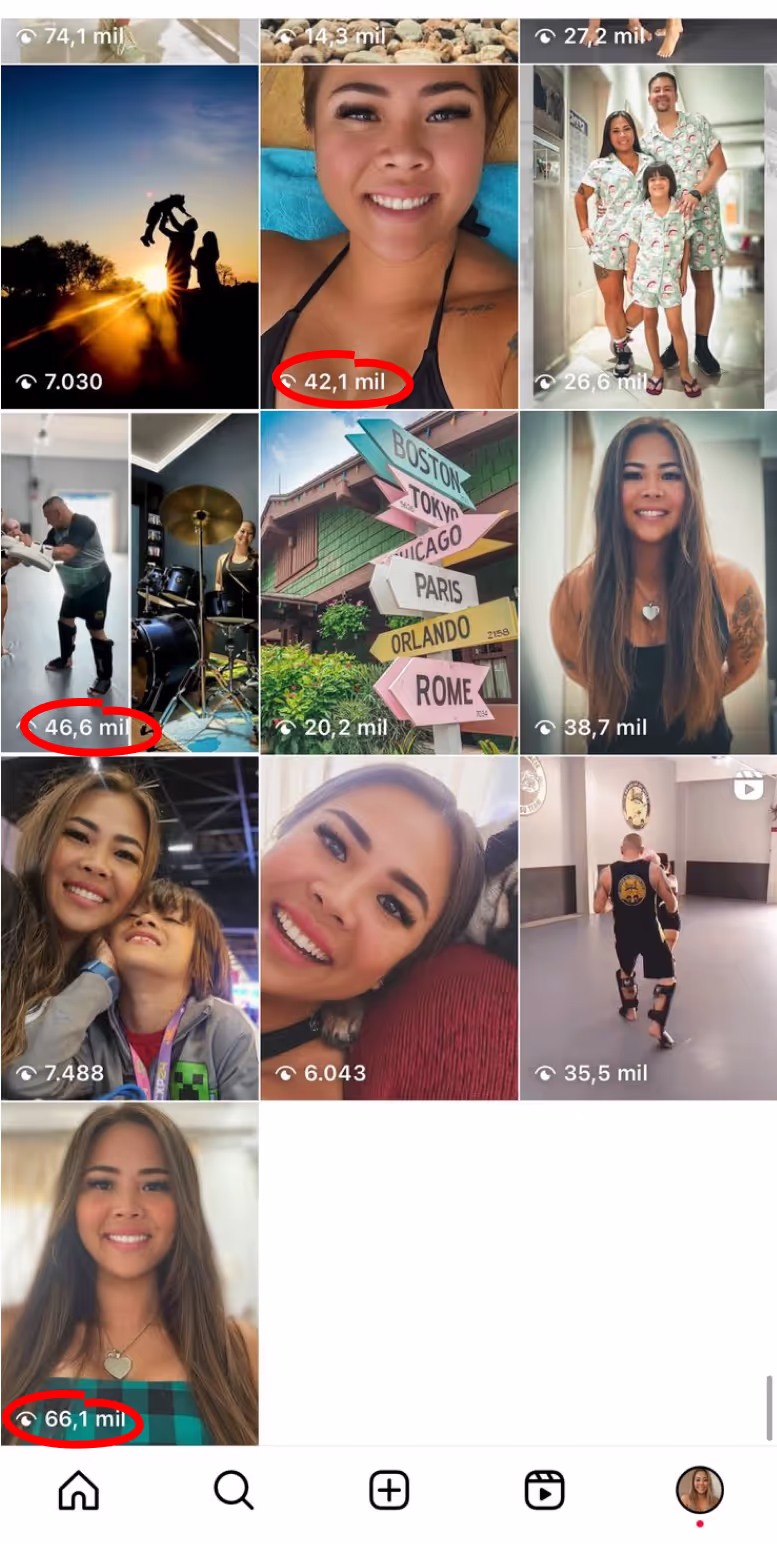Open the reel with 6.043 views
Image resolution: width=777 pixels, height=1544 pixels.
click(389, 928)
